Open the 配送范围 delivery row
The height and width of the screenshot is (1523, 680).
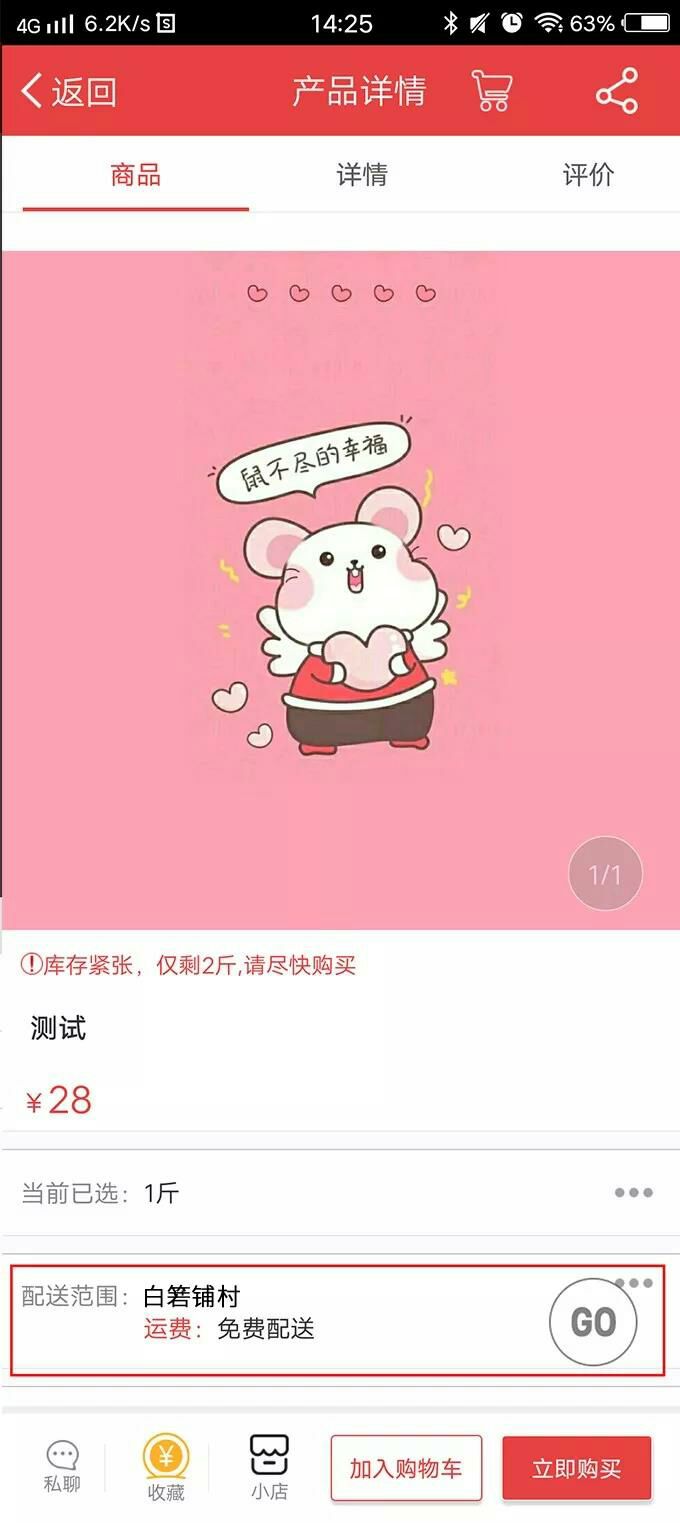(x=280, y=1313)
